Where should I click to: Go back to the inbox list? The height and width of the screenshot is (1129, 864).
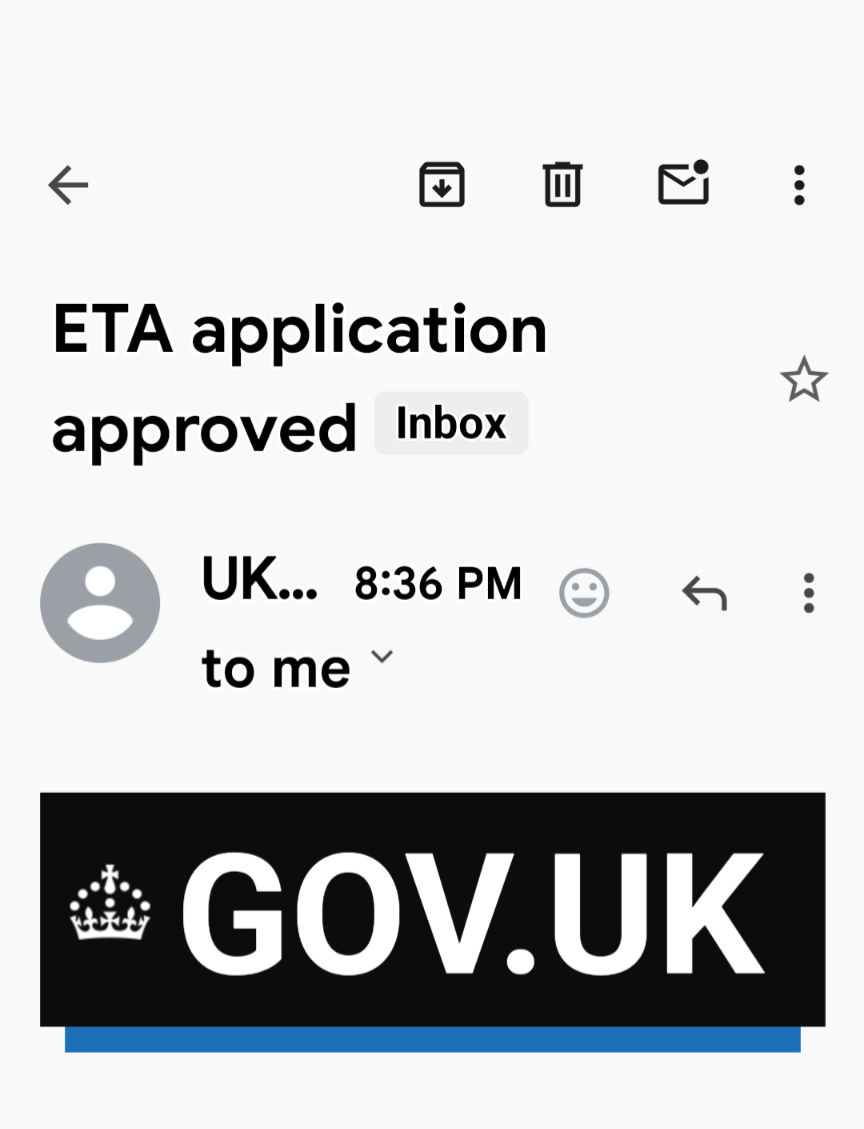68,185
